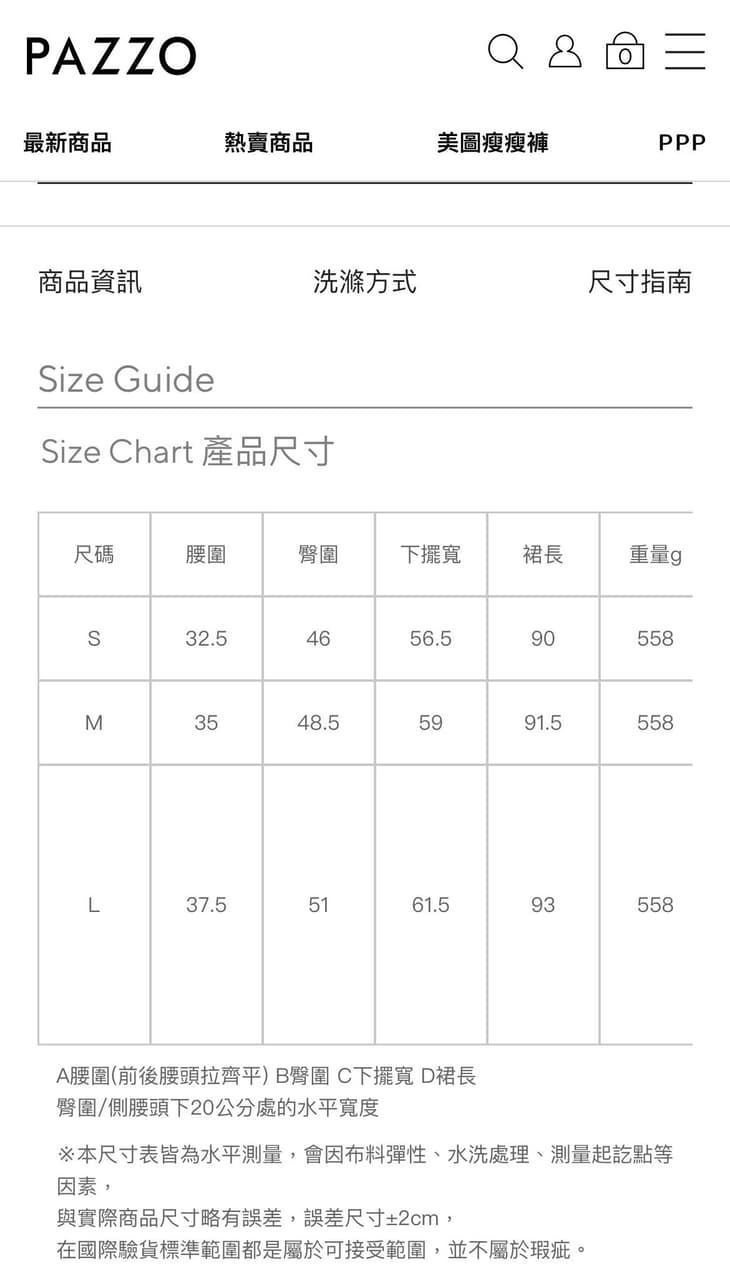Viewport: 730px width, 1280px height.
Task: Switch to the 尺寸指南 tab
Action: 642,283
